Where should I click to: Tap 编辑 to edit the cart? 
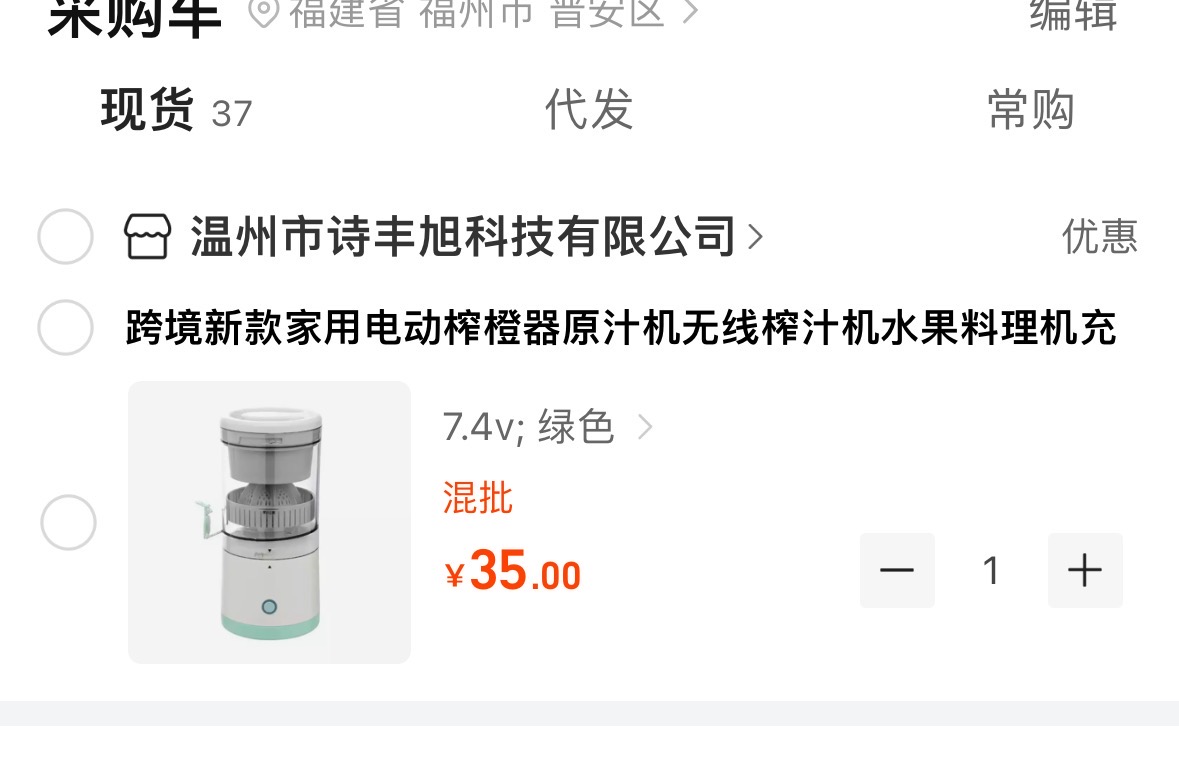pyautogui.click(x=1073, y=14)
